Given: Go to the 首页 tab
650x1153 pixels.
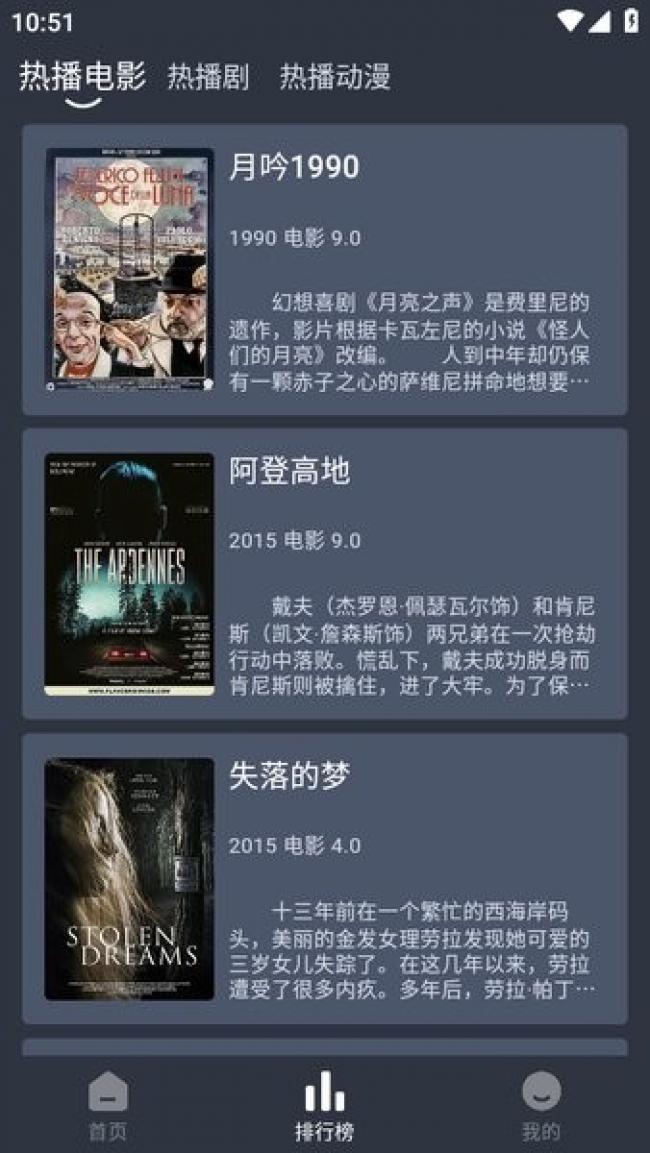Looking at the screenshot, I should click(108, 1106).
